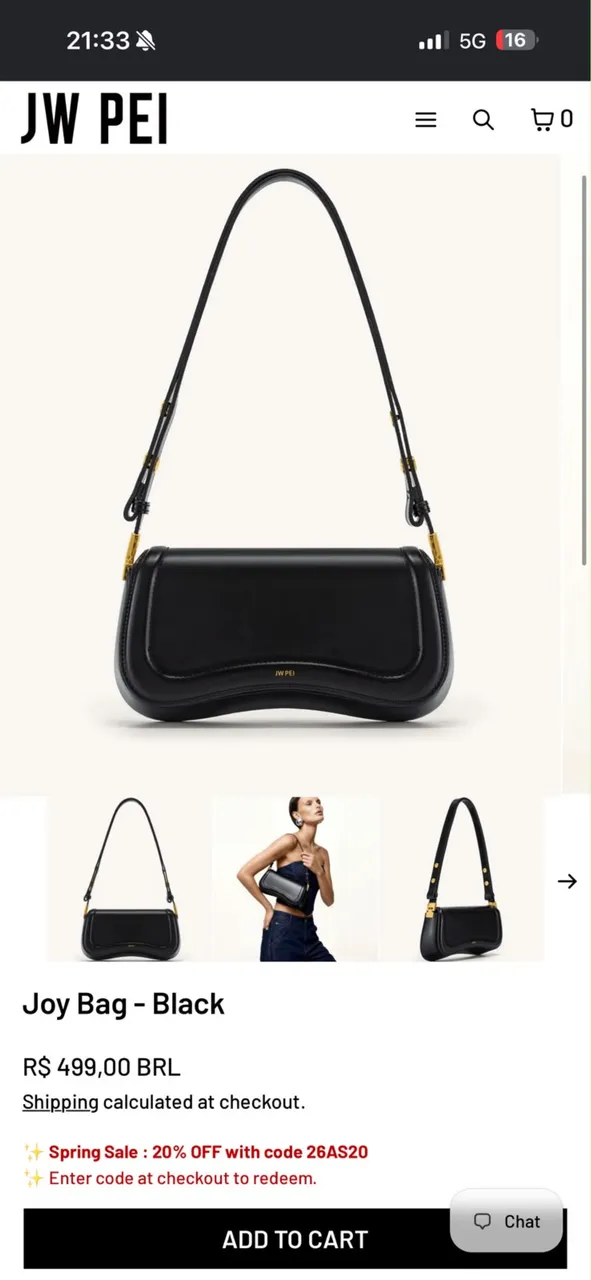
Task: Select the side view bag thumbnail
Action: [x=461, y=879]
